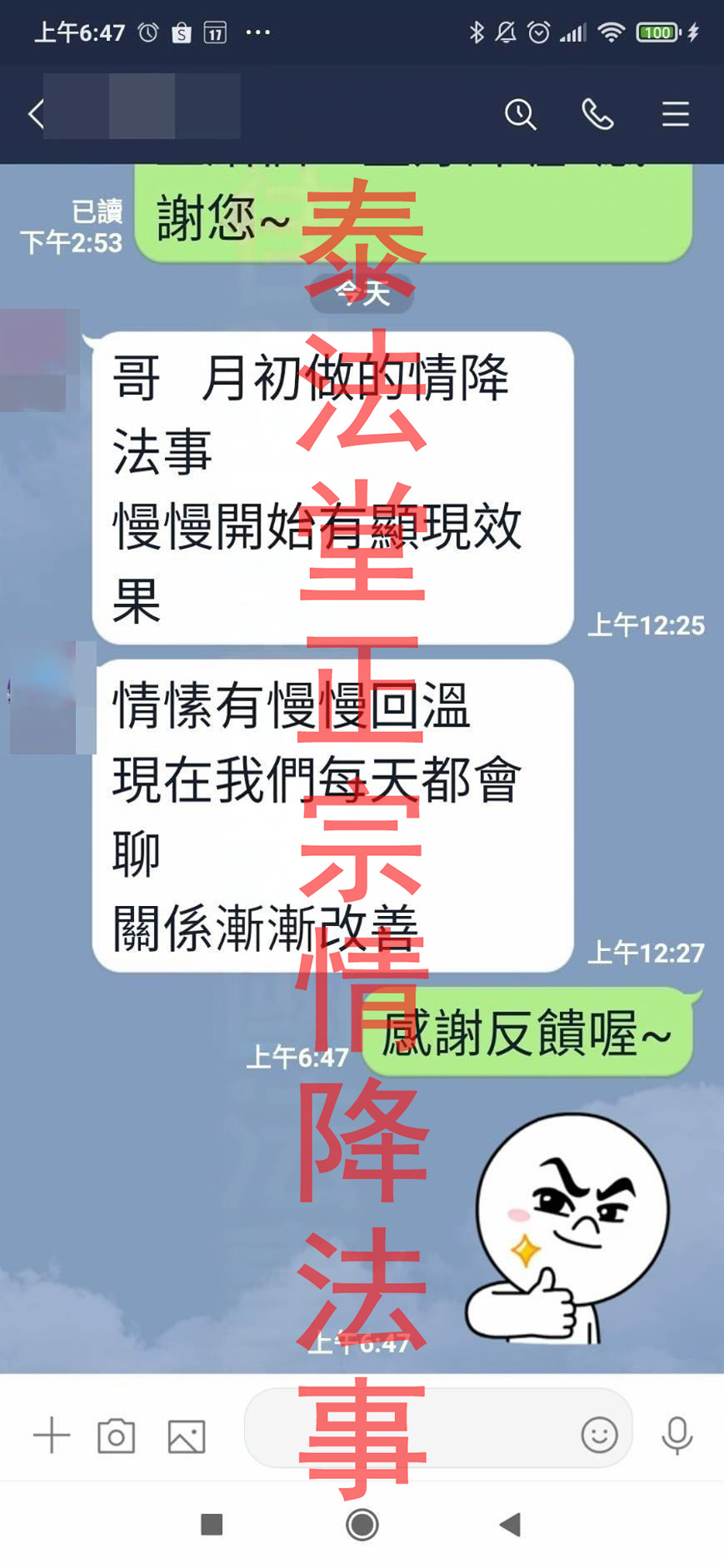Go to the system home screen
This screenshot has height=1568, width=724.
click(x=362, y=1525)
